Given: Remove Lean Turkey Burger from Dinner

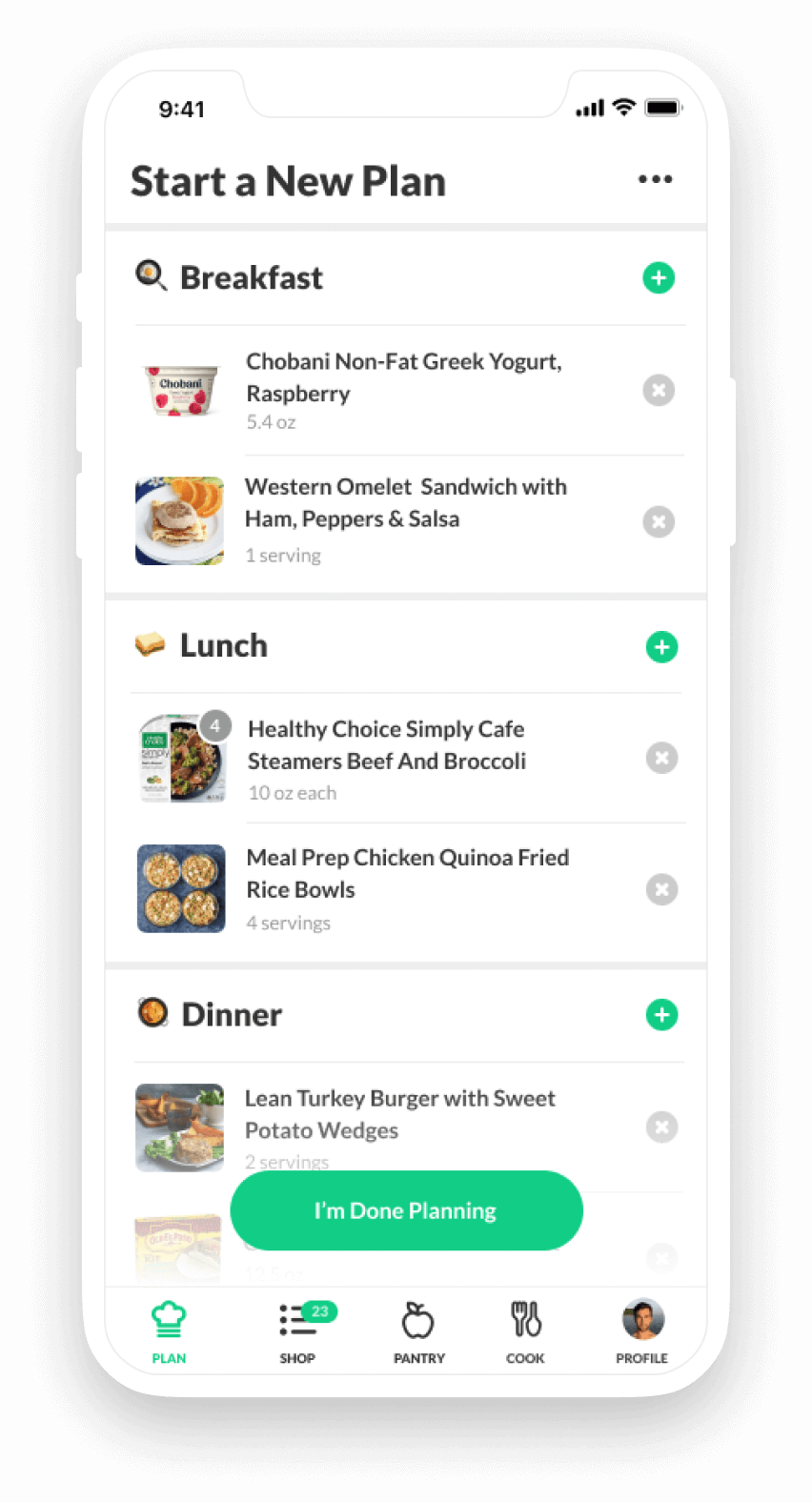Looking at the screenshot, I should [661, 1127].
